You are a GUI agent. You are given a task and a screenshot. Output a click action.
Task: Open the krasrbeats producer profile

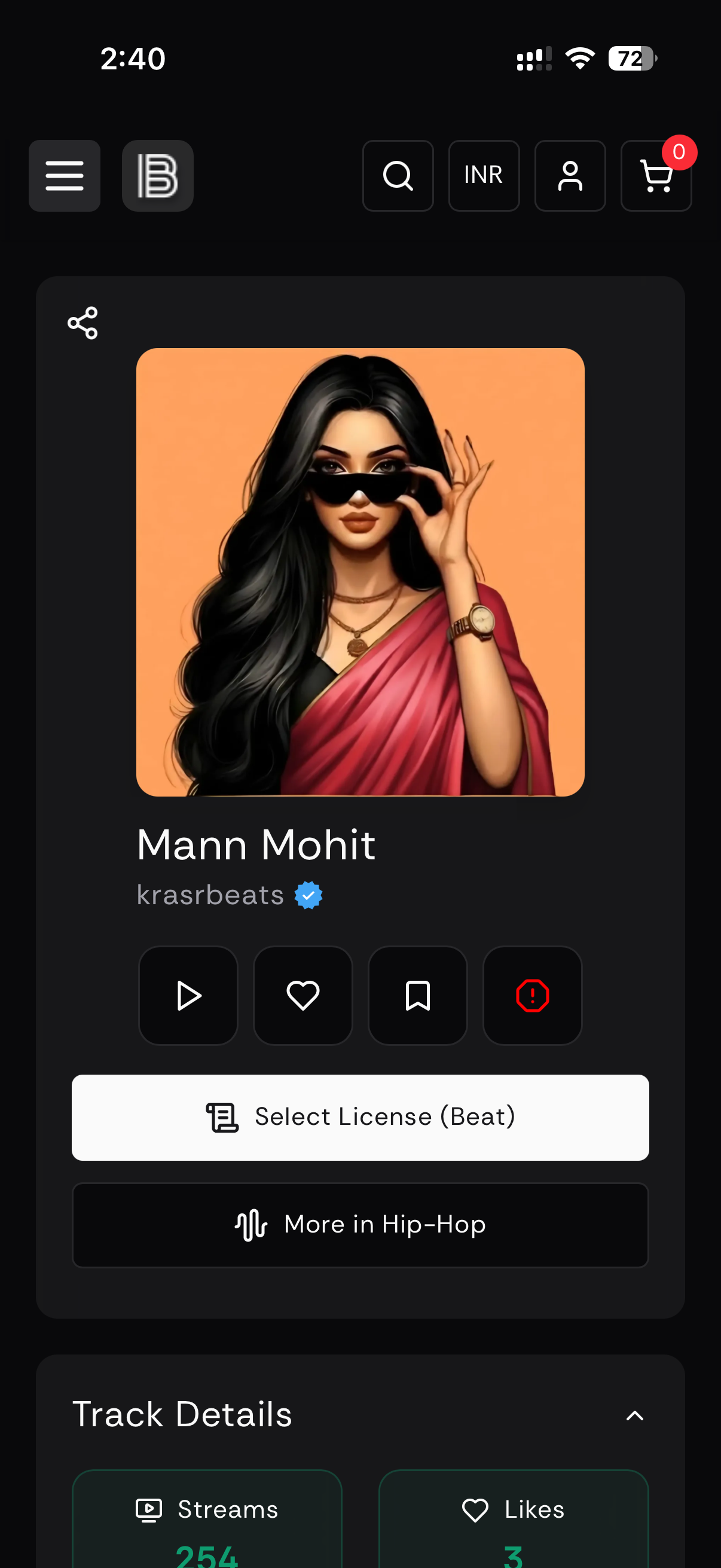210,895
